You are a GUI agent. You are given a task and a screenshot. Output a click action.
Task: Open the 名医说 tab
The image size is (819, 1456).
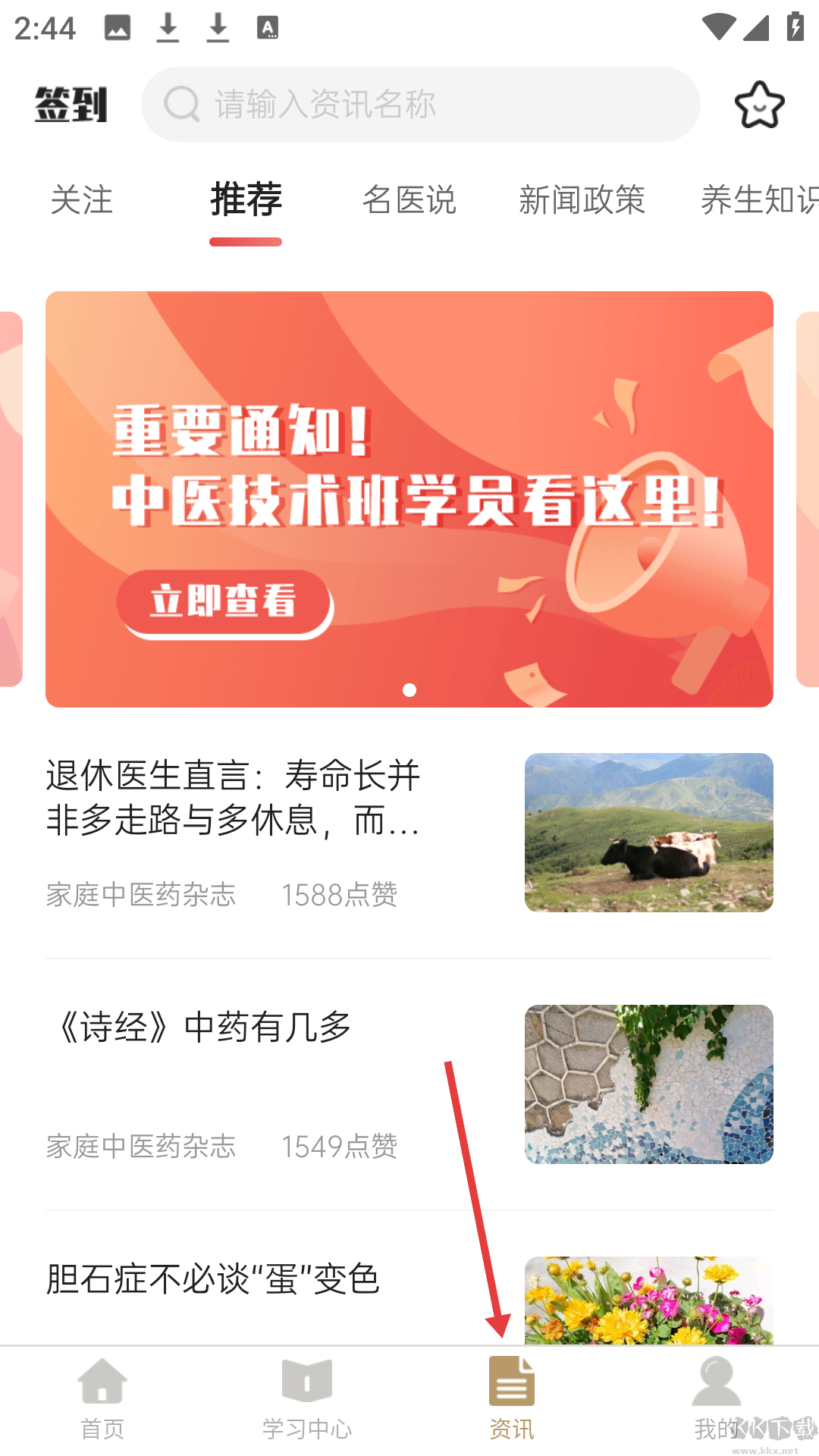[409, 201]
